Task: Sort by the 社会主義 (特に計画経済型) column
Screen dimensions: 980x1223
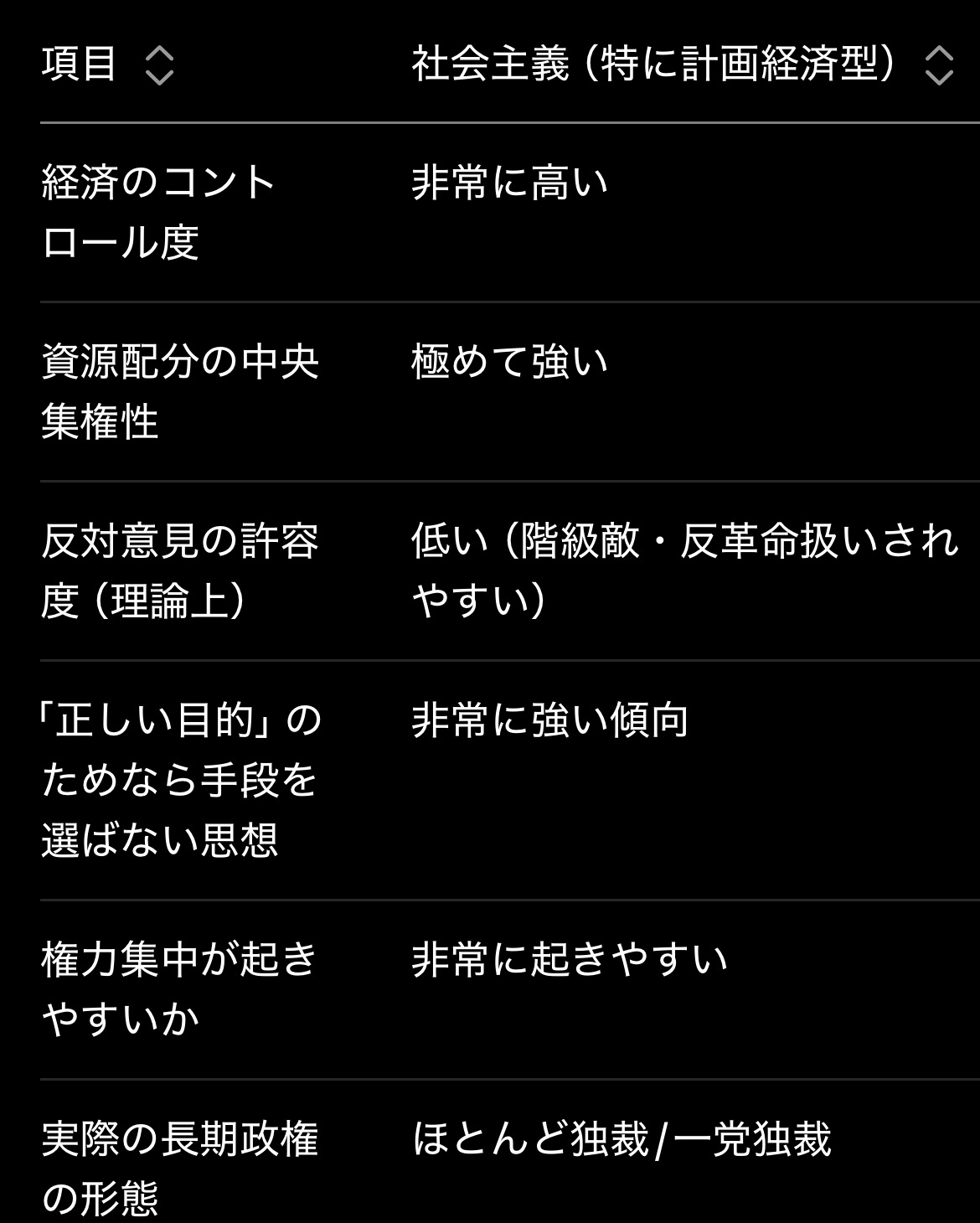Action: click(x=938, y=65)
